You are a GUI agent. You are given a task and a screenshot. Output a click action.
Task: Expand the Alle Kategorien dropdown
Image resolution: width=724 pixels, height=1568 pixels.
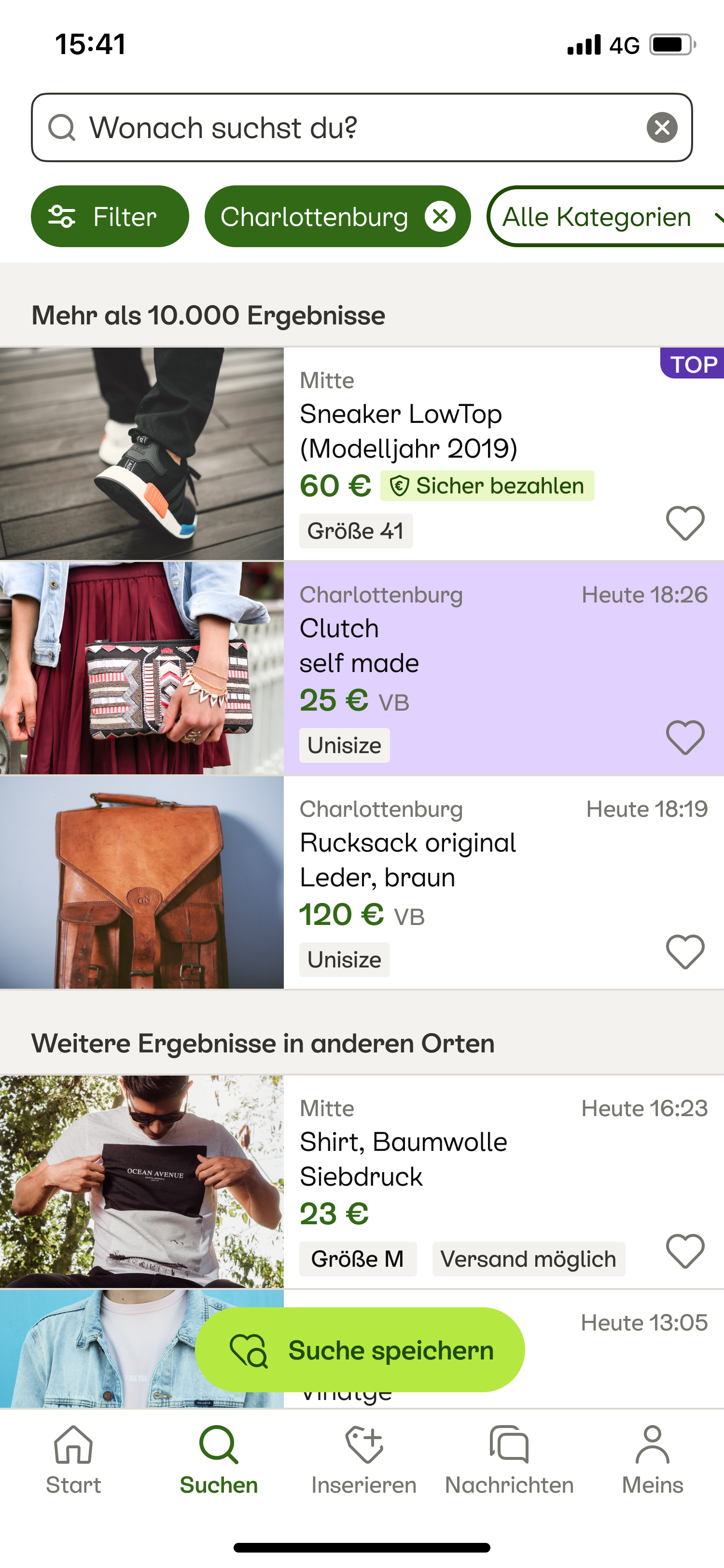click(x=606, y=216)
